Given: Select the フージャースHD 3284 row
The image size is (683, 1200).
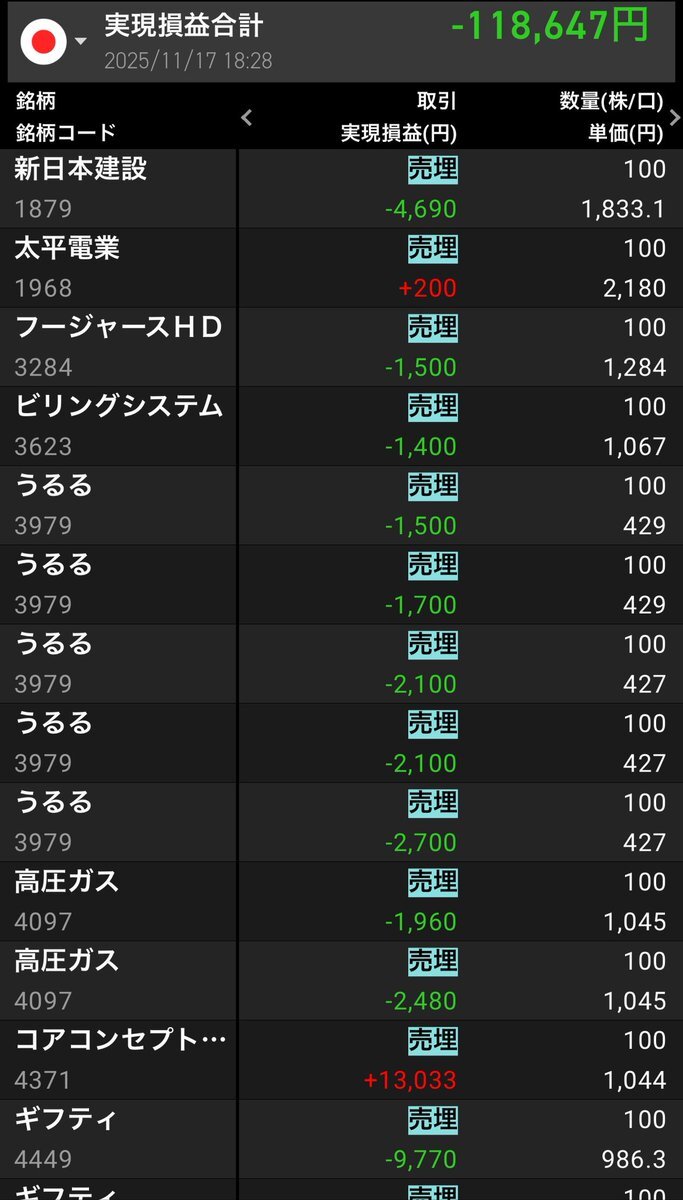Looking at the screenshot, I should (x=341, y=347).
